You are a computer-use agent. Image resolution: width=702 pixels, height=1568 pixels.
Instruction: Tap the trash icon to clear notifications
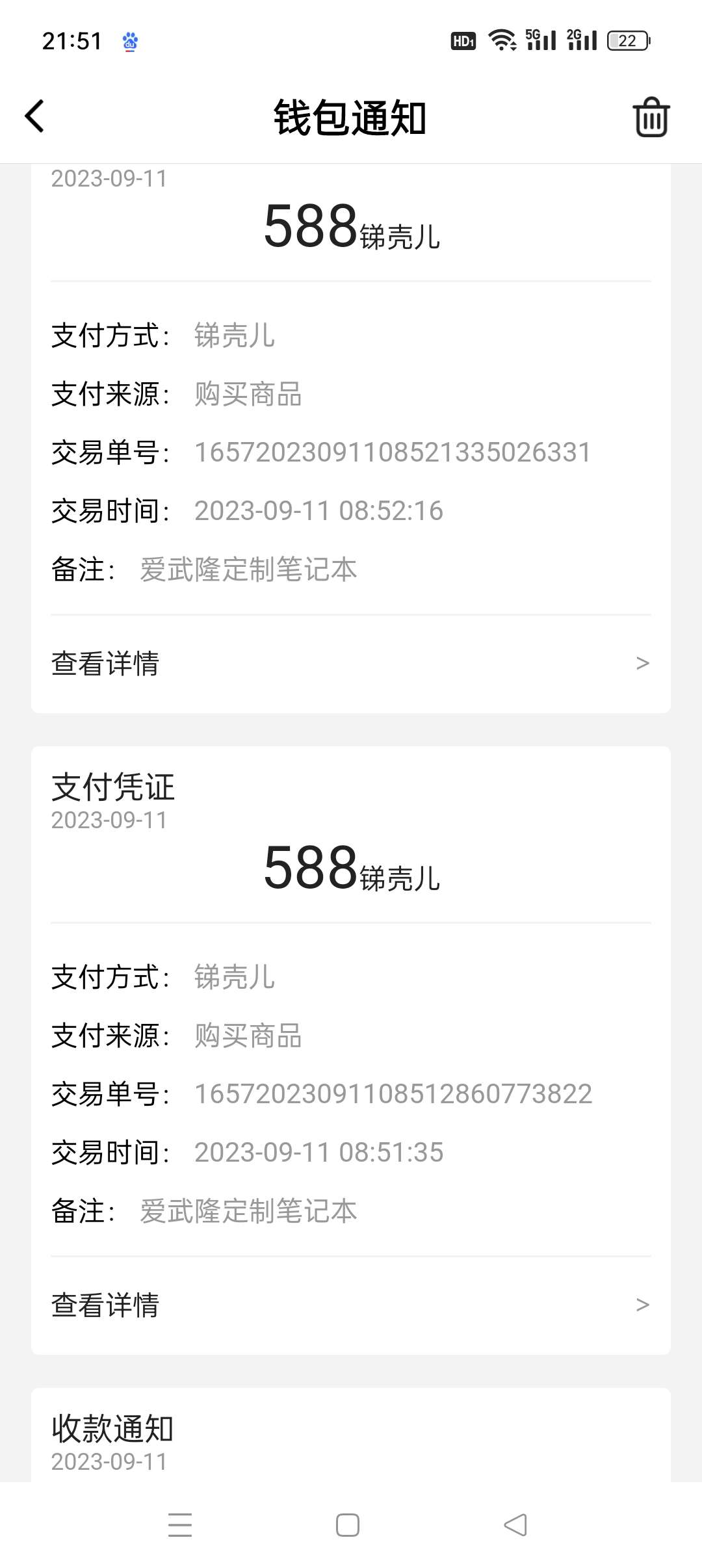(x=651, y=117)
